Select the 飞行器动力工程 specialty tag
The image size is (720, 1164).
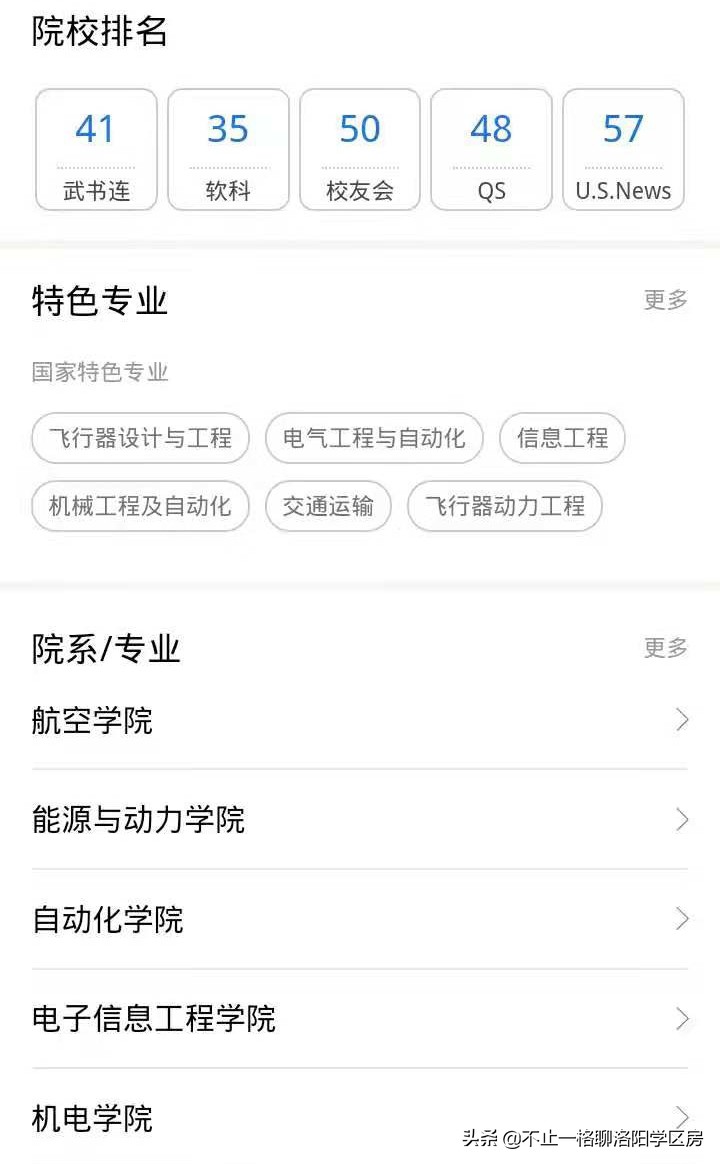pyautogui.click(x=503, y=506)
